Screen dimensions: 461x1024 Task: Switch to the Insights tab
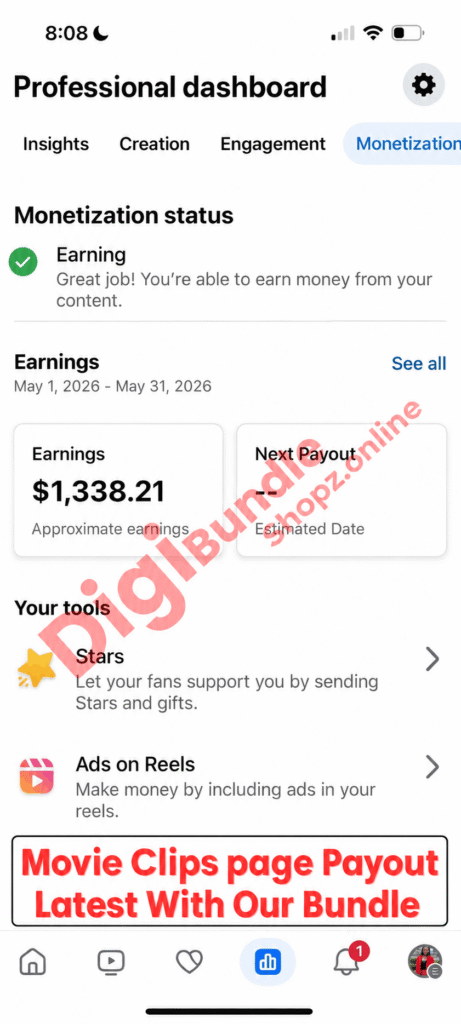click(56, 144)
